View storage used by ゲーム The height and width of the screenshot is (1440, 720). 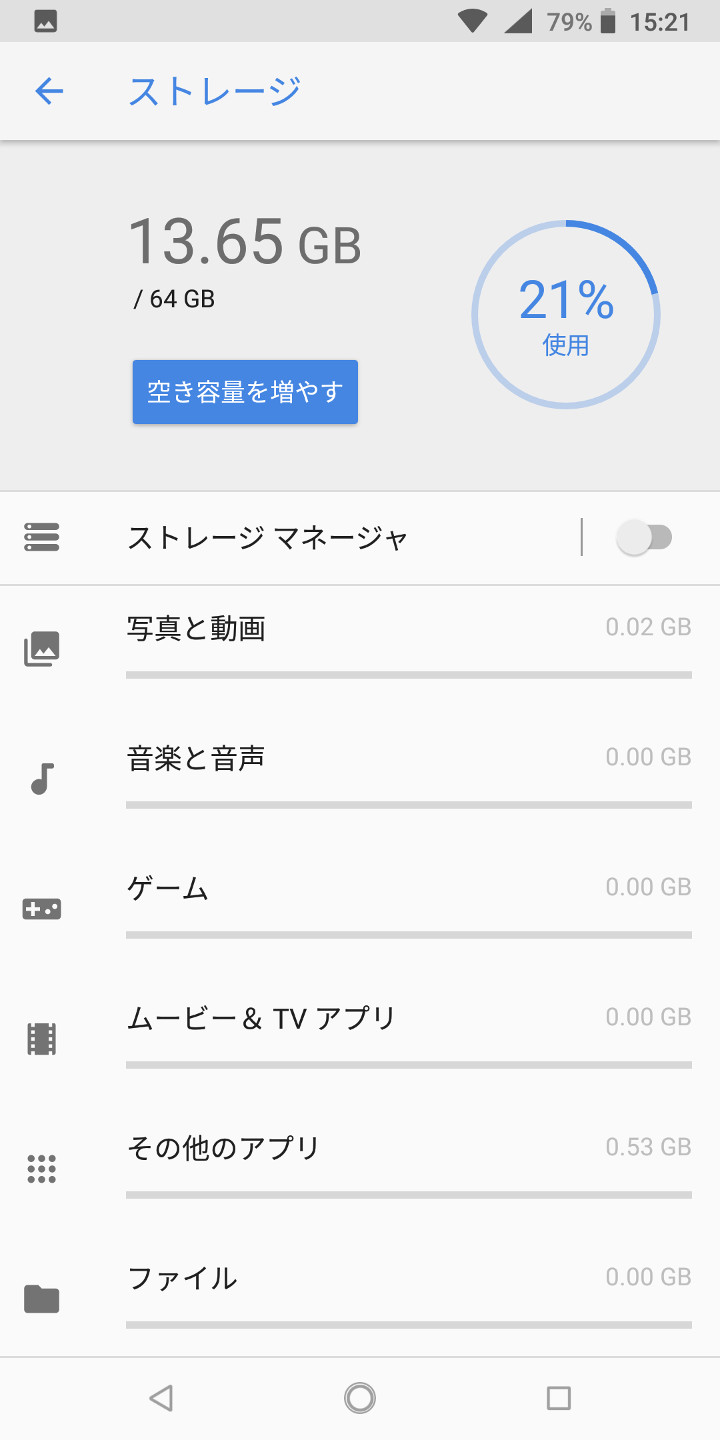pos(360,906)
